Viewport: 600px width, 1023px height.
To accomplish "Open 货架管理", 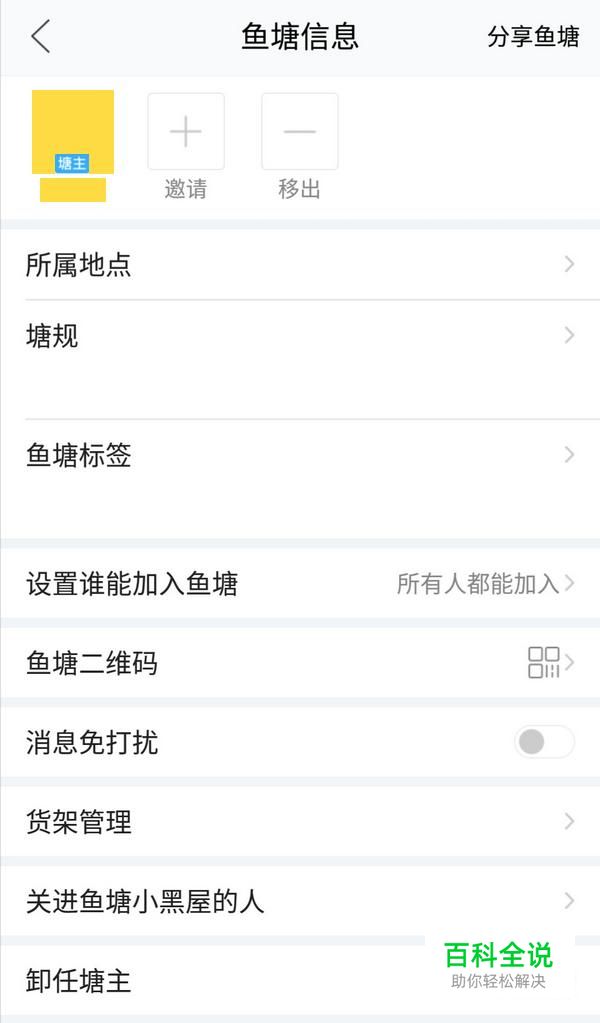I will (x=300, y=821).
